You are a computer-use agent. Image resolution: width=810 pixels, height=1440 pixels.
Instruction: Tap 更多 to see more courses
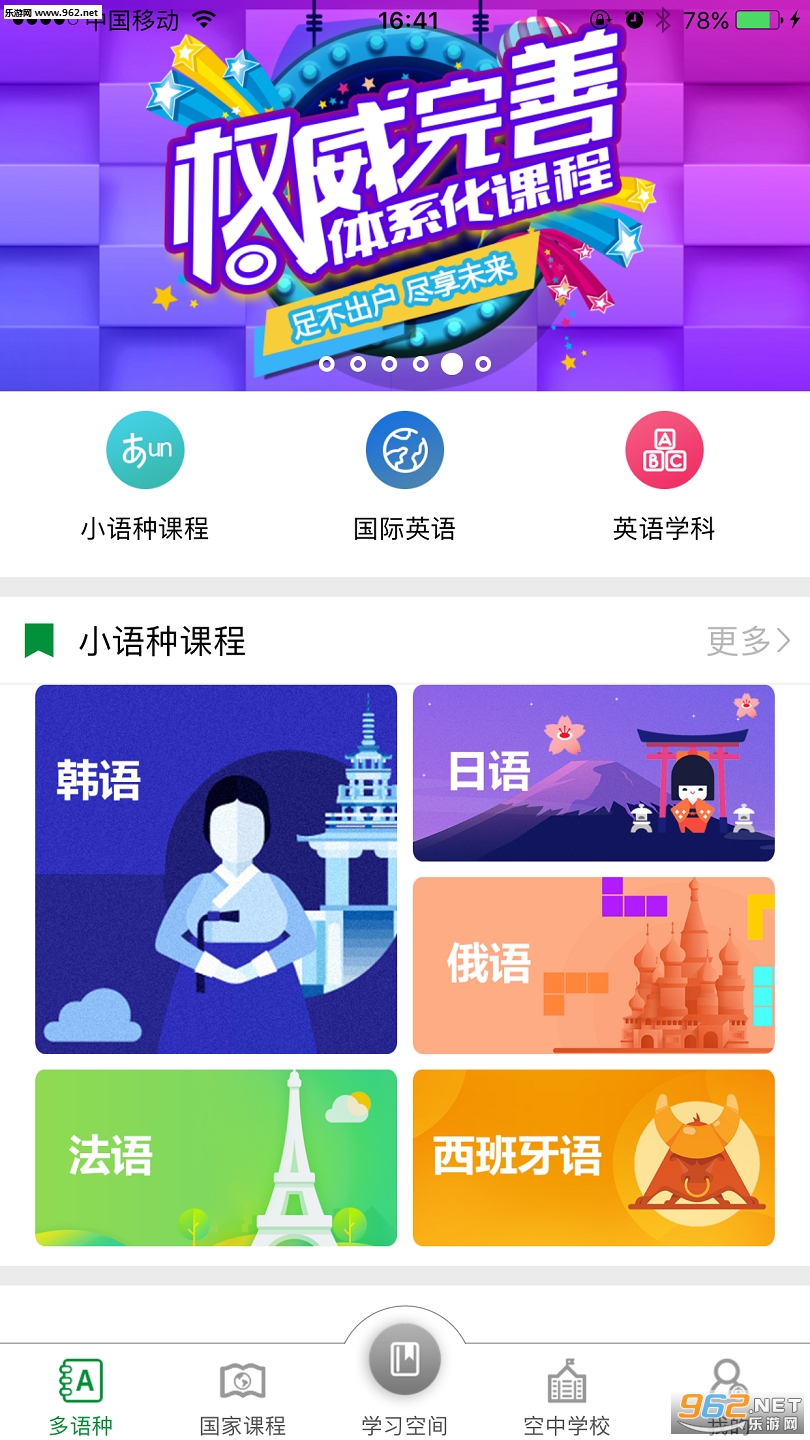(748, 641)
